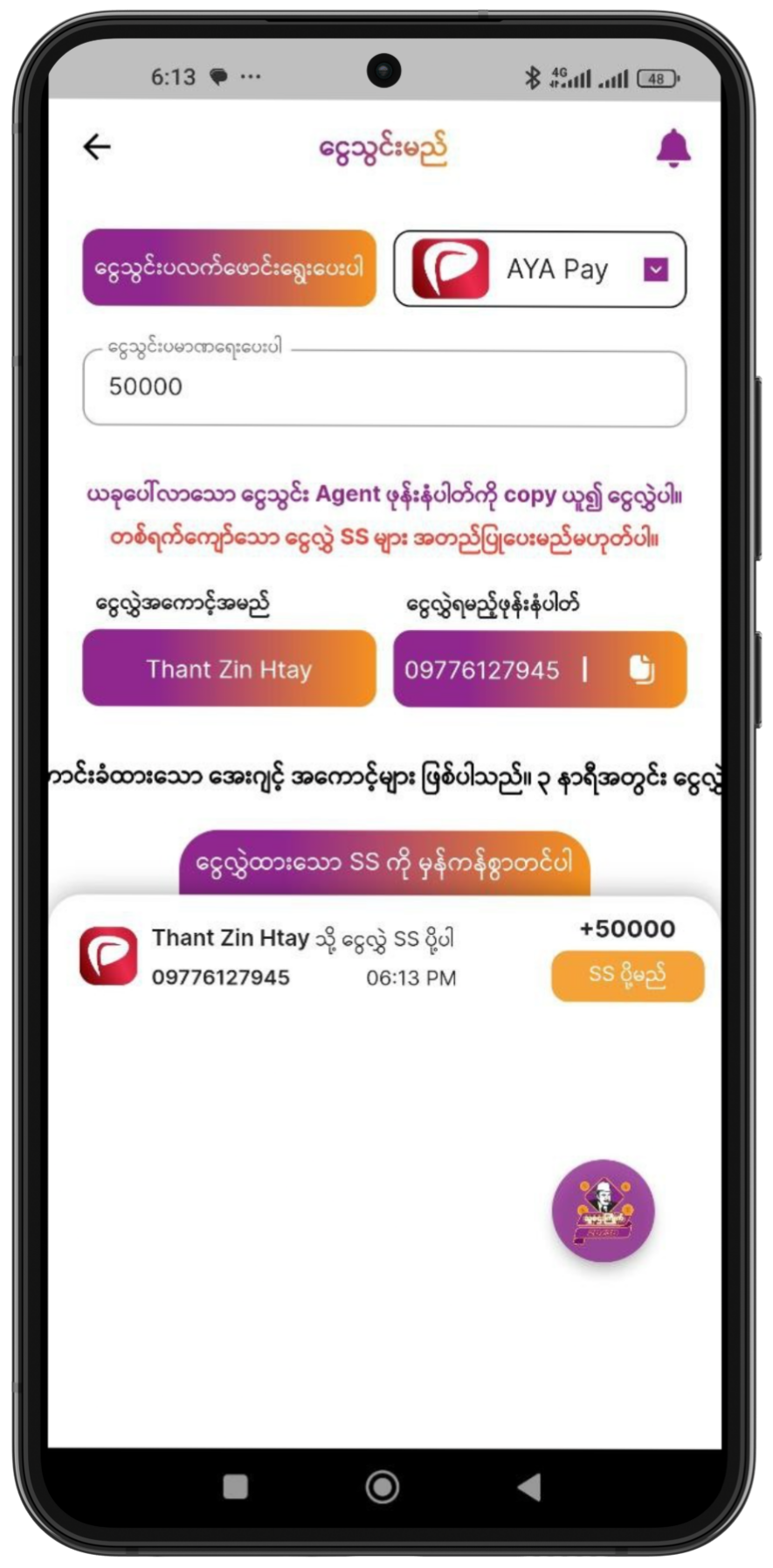Tap the system back triangle button
The image size is (773, 1568).
point(529,1486)
